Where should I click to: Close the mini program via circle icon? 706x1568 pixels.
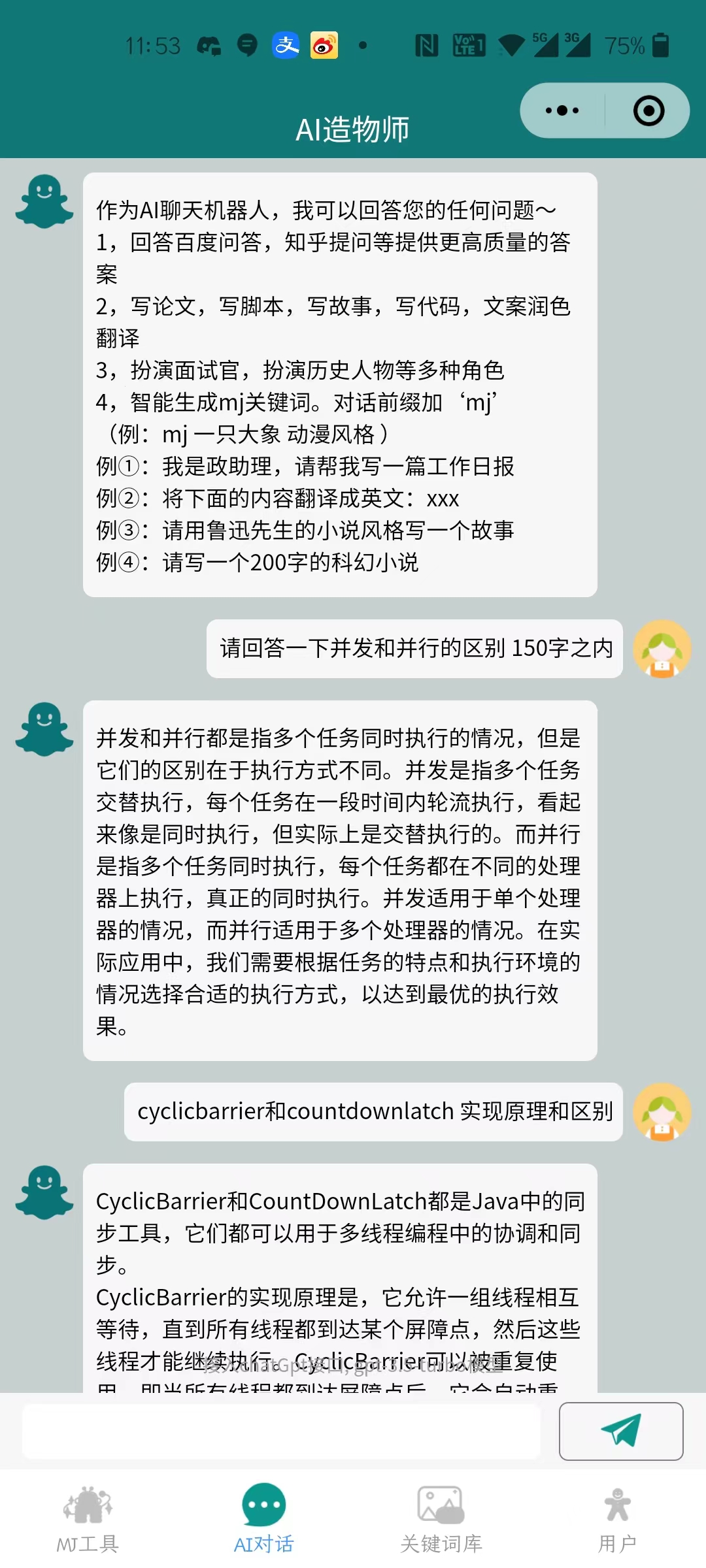tap(648, 110)
